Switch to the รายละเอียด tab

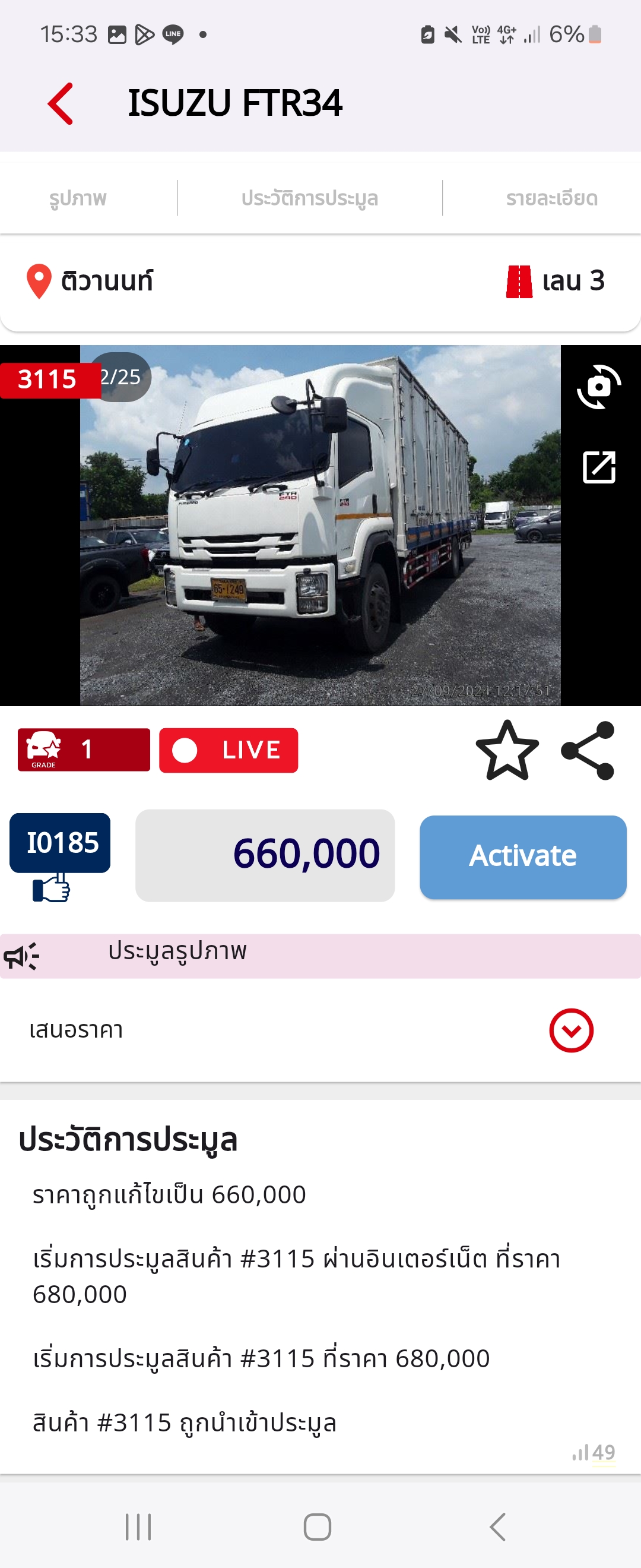(x=551, y=198)
